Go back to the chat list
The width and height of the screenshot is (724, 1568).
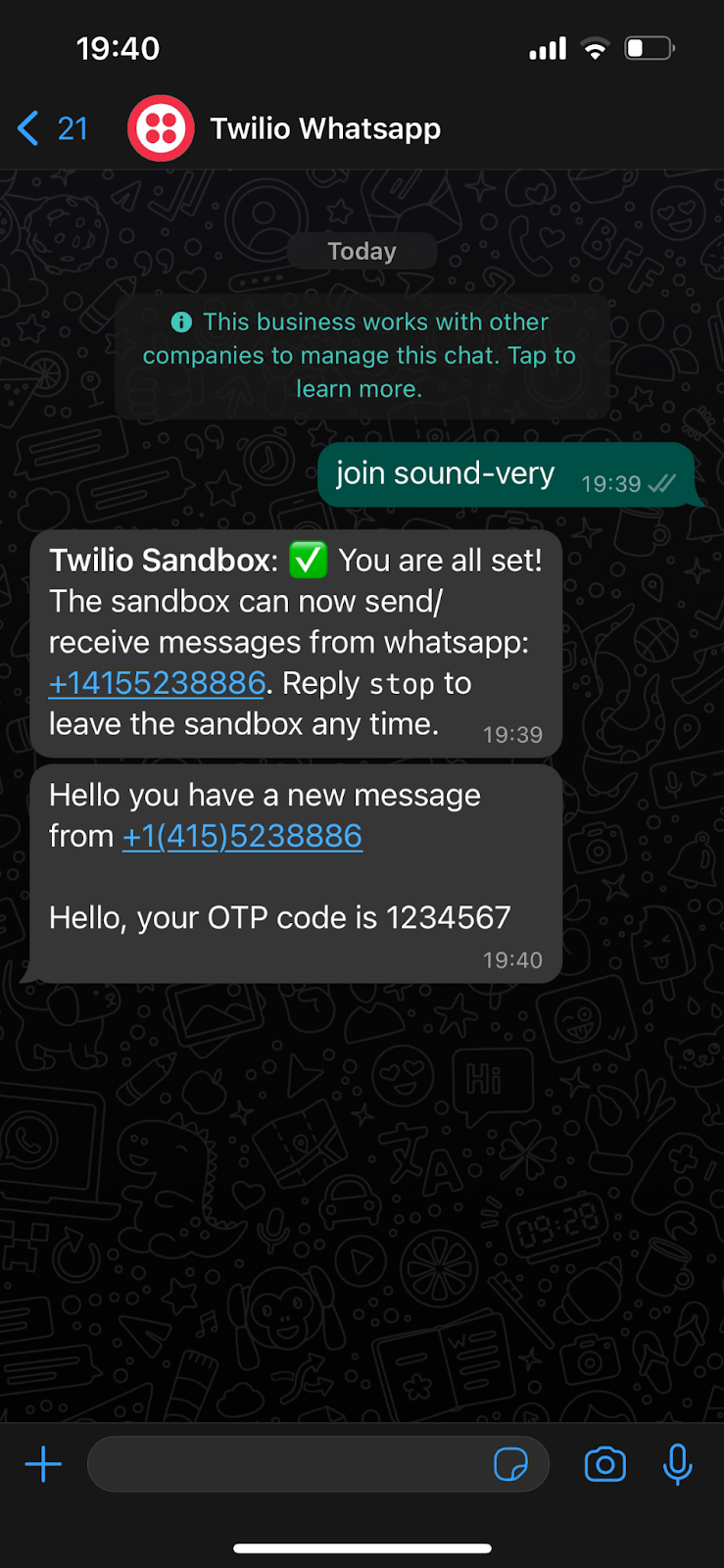coord(51,128)
